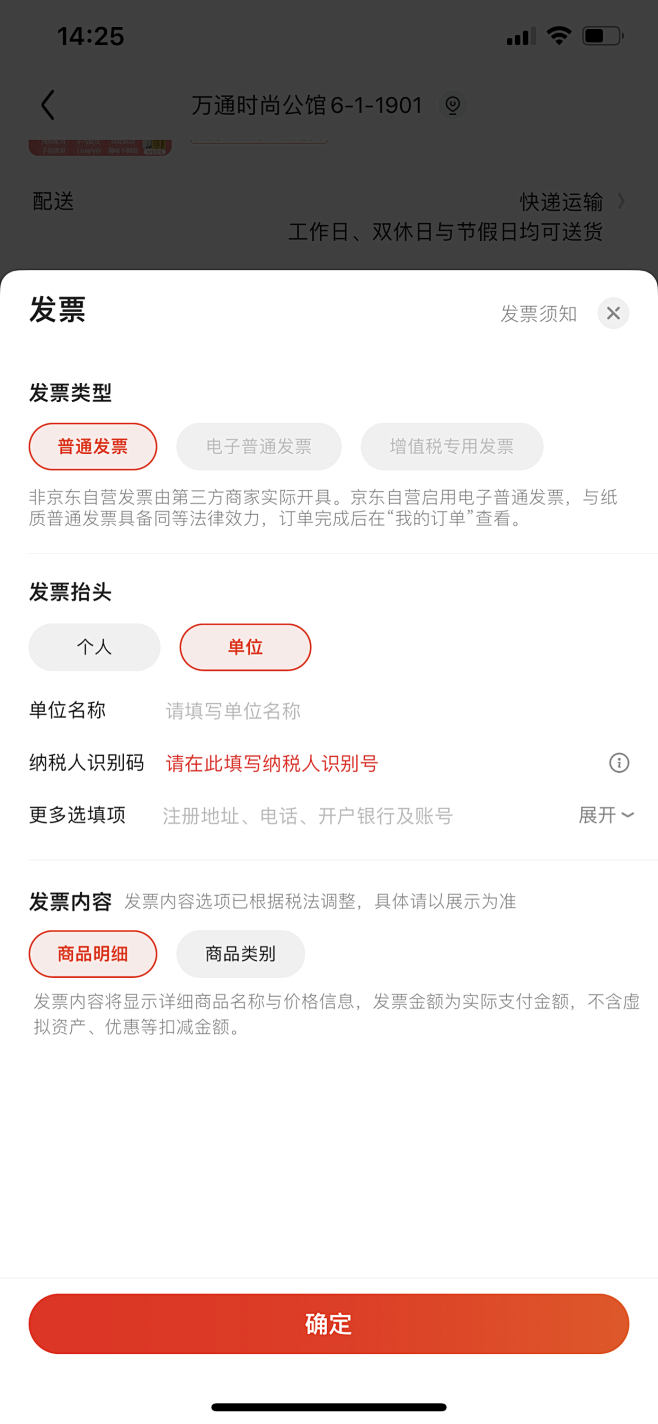Select 增值税专用发票 invoice type
The image size is (658, 1424).
(x=452, y=447)
